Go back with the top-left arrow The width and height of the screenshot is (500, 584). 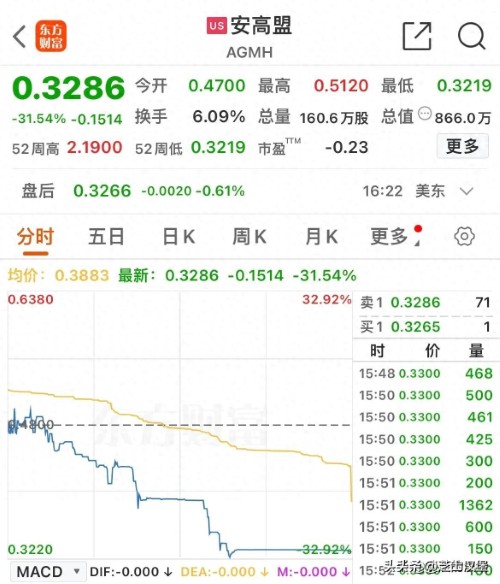click(x=19, y=36)
